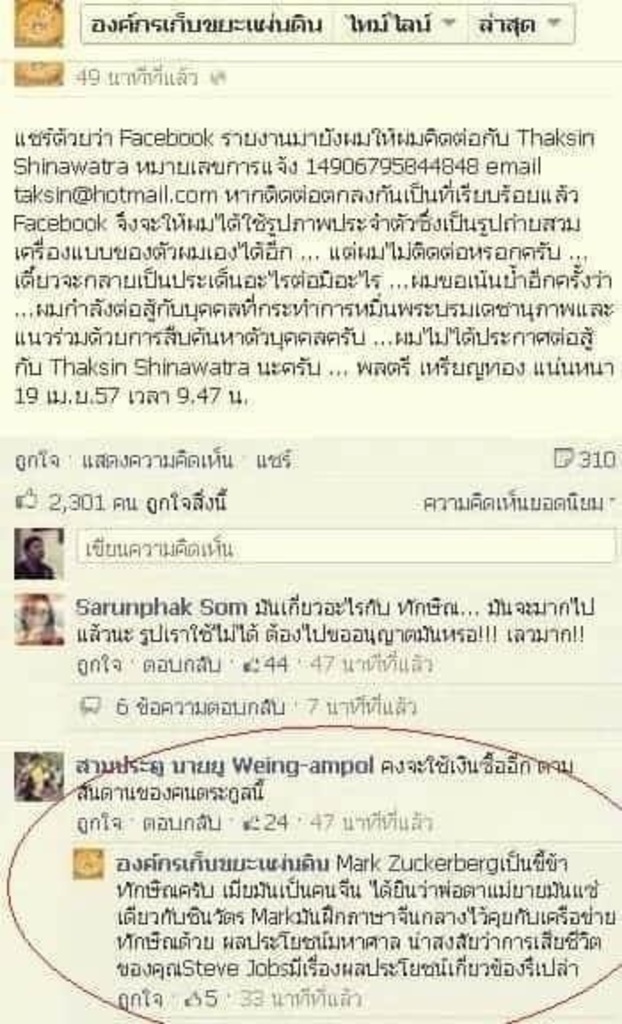
Task: Expand the 6 ข้อความตอบกลับ replies
Action: point(200,707)
